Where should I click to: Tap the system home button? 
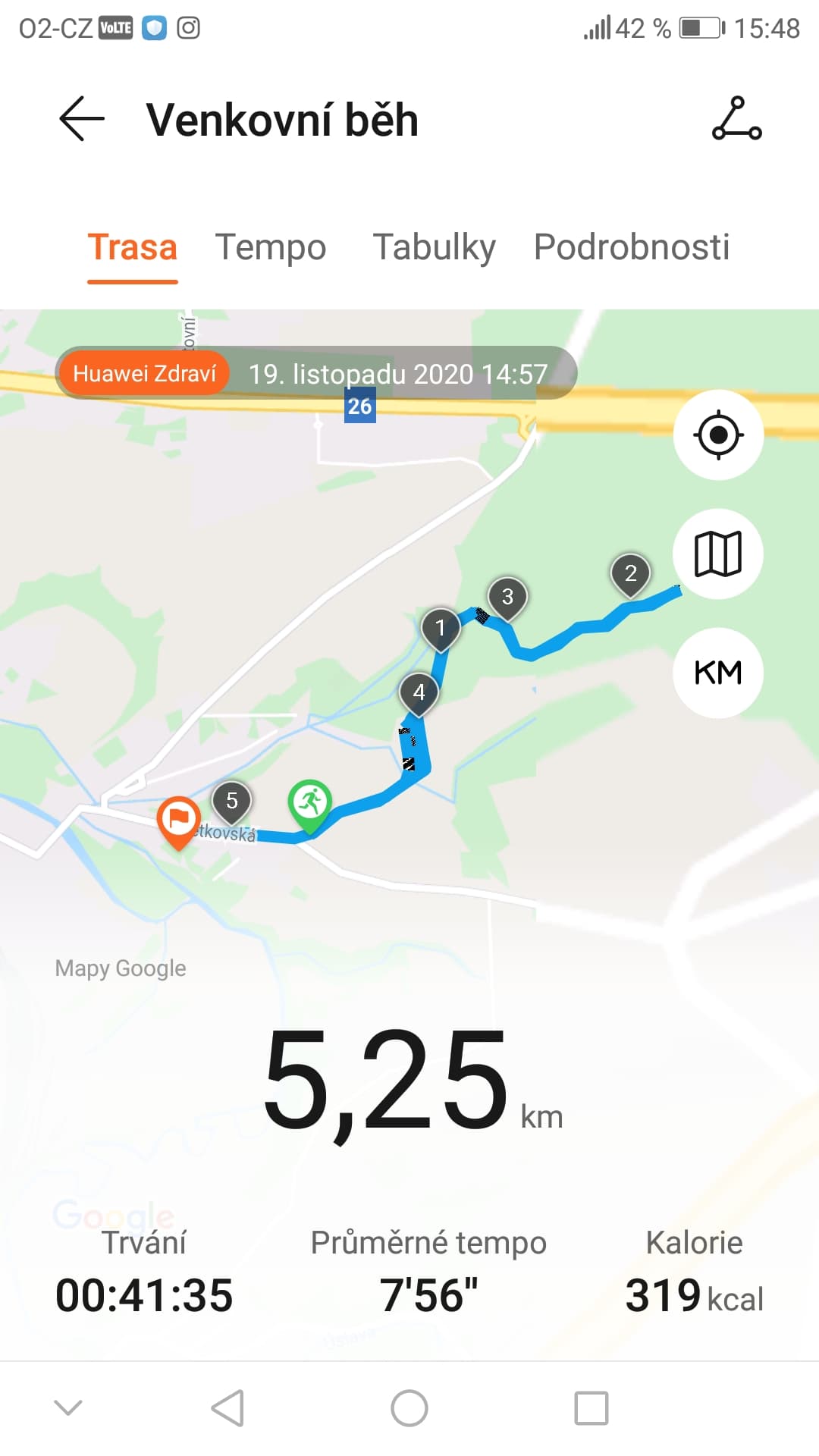(x=409, y=1408)
